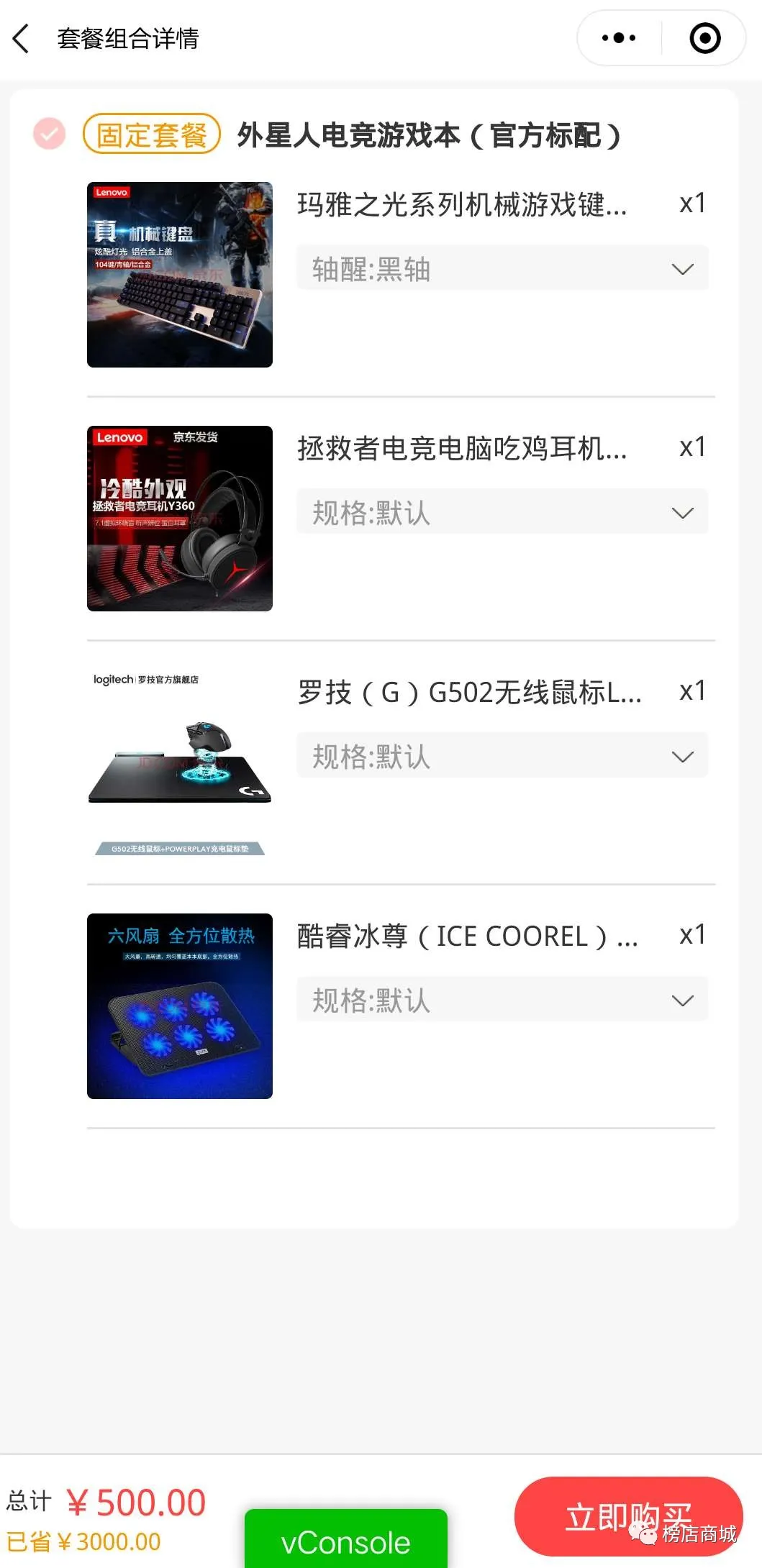Tap 立即购买 to buy now
The height and width of the screenshot is (1568, 762).
pyautogui.click(x=628, y=1516)
